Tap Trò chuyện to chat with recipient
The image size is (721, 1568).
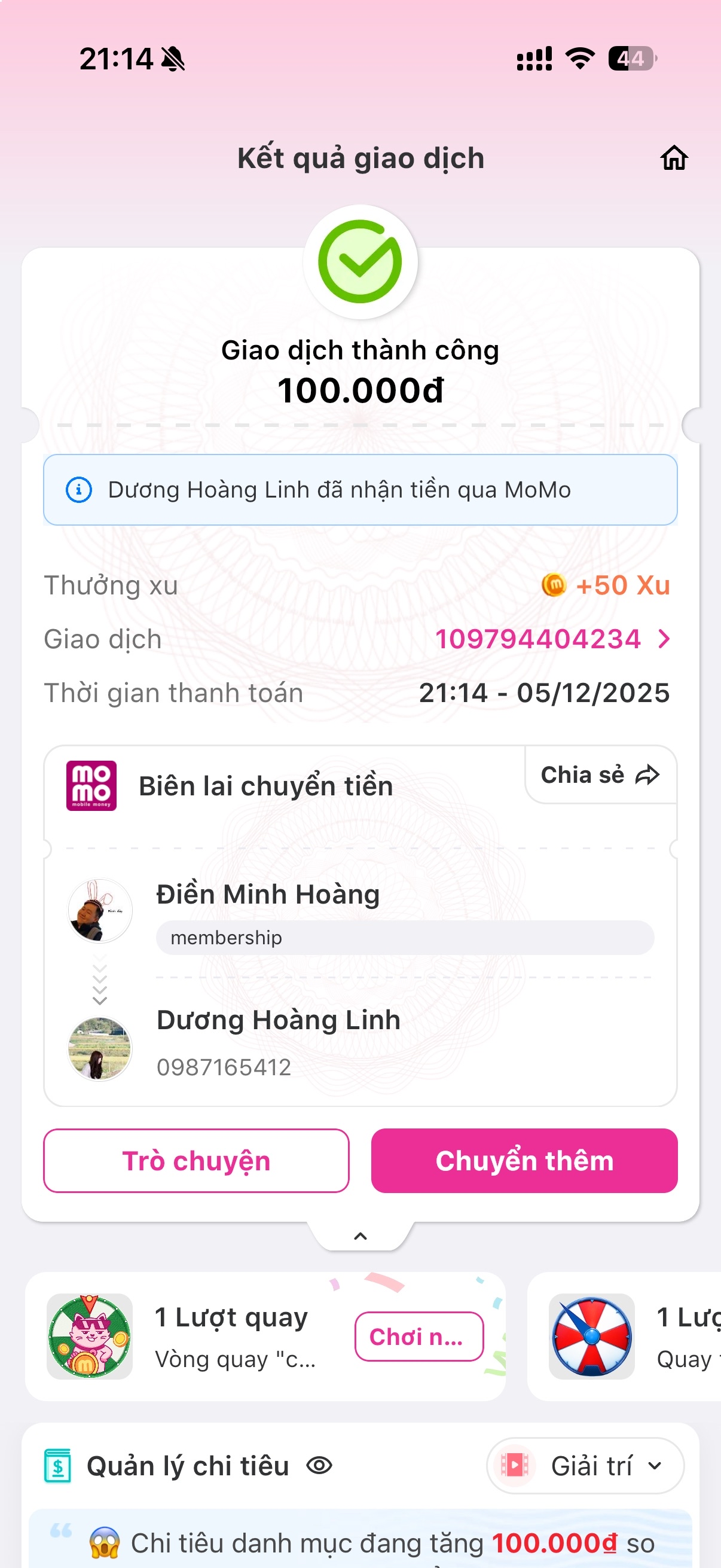point(196,1160)
